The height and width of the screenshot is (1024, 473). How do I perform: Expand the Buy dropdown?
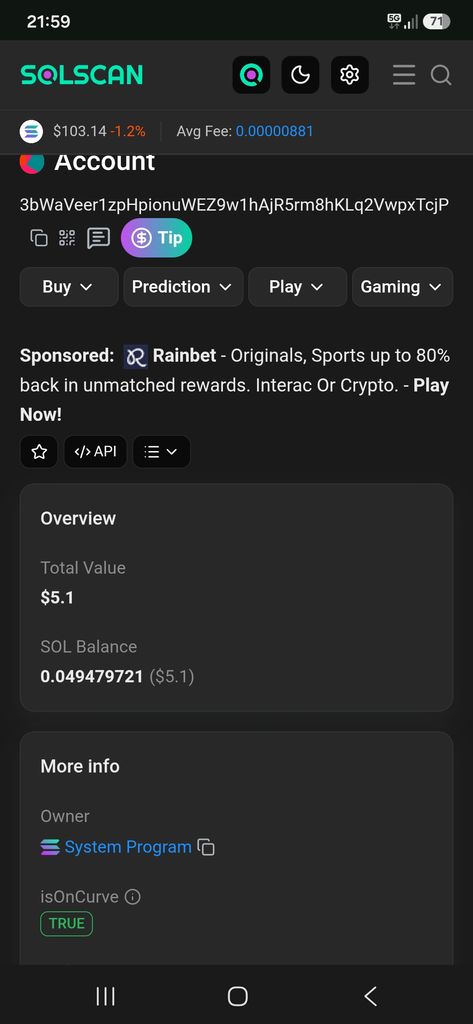coord(69,287)
